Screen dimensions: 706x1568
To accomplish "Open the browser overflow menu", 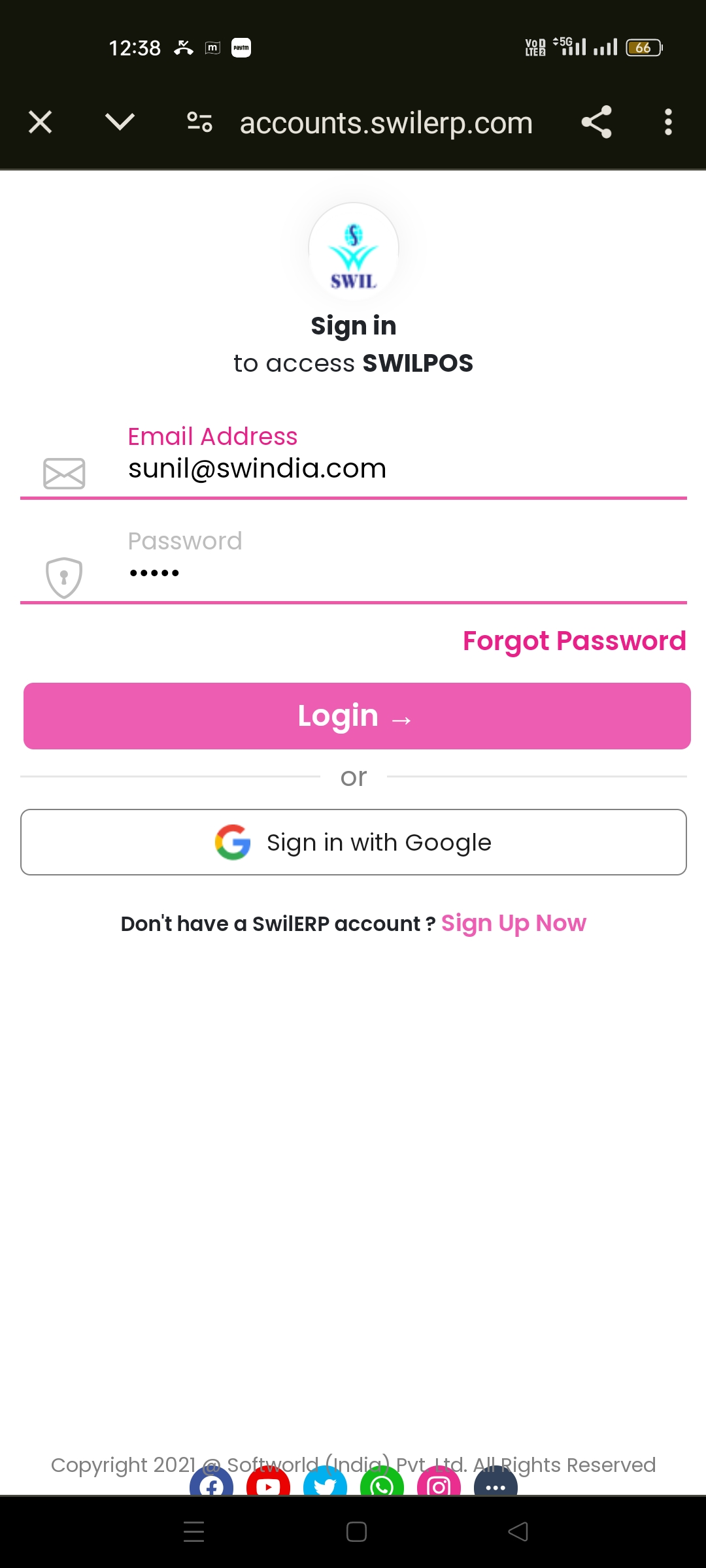I will [x=667, y=122].
